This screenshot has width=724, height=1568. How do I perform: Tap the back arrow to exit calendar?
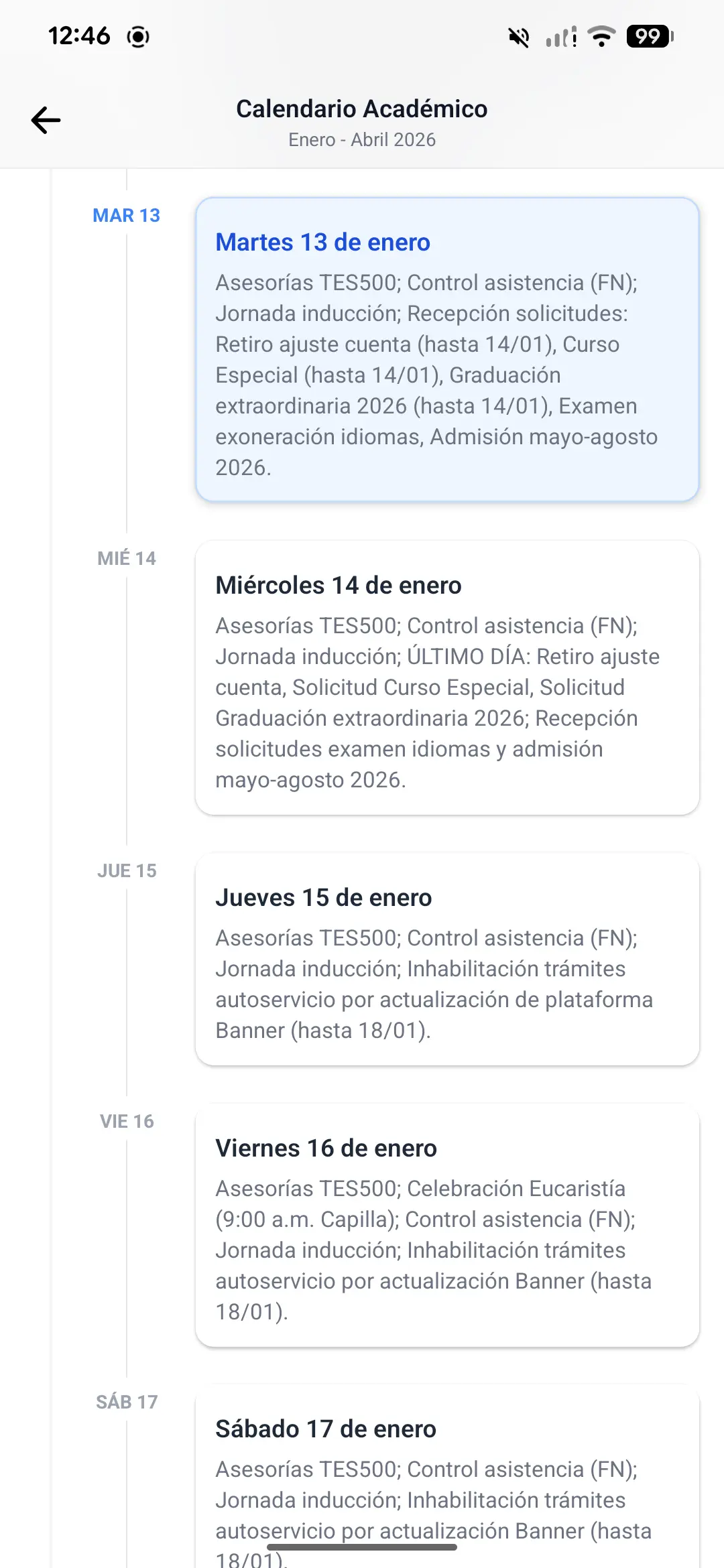click(x=44, y=119)
